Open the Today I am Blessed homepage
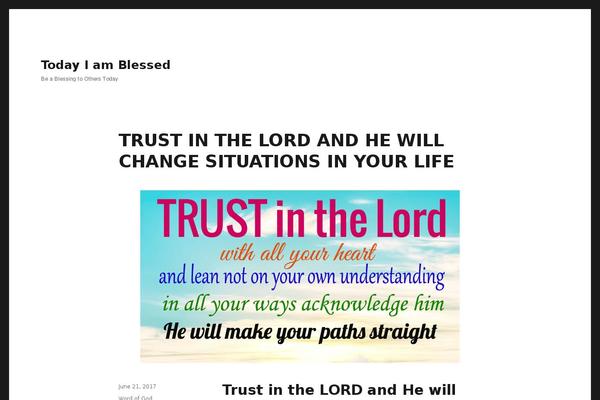600x400 pixels. click(105, 65)
